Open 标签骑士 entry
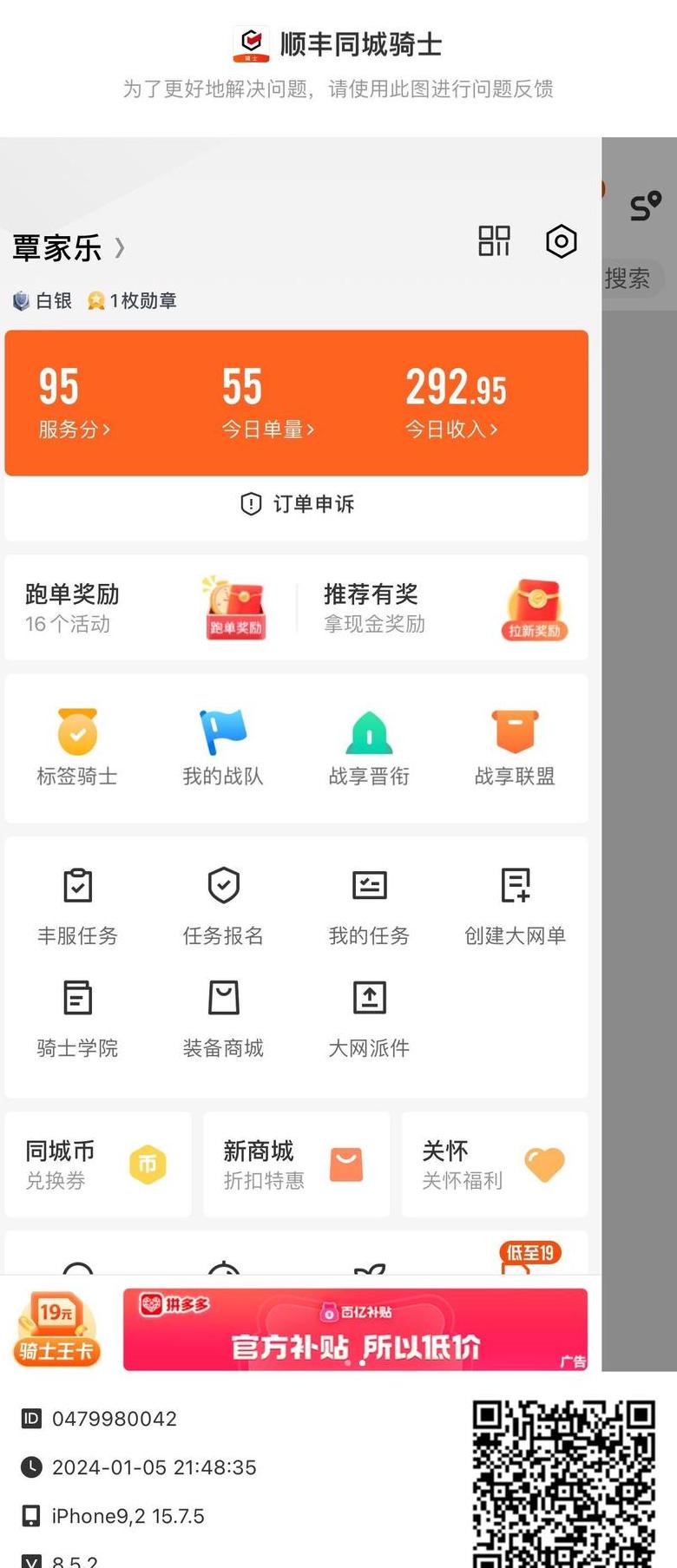 click(x=77, y=747)
